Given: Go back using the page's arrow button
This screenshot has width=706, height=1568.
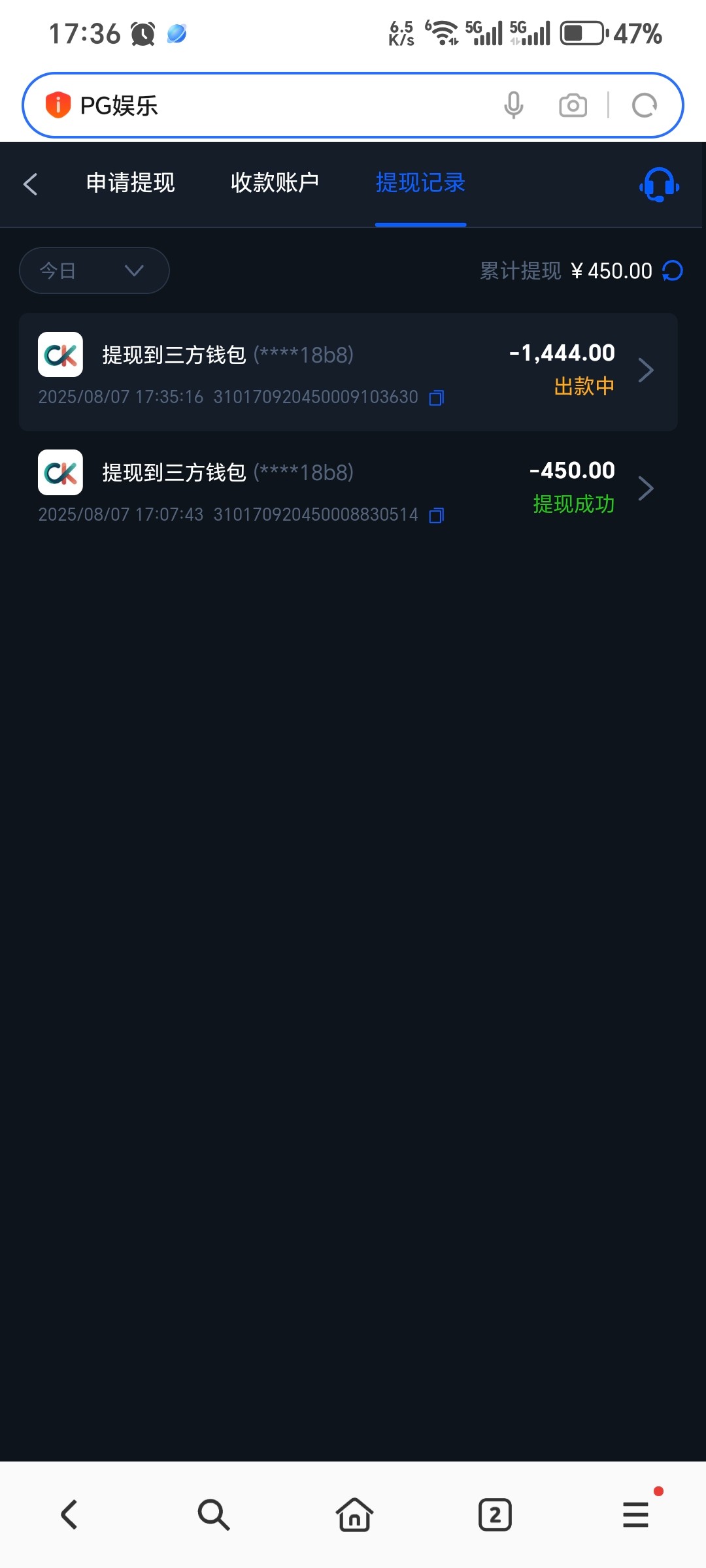Looking at the screenshot, I should [30, 184].
